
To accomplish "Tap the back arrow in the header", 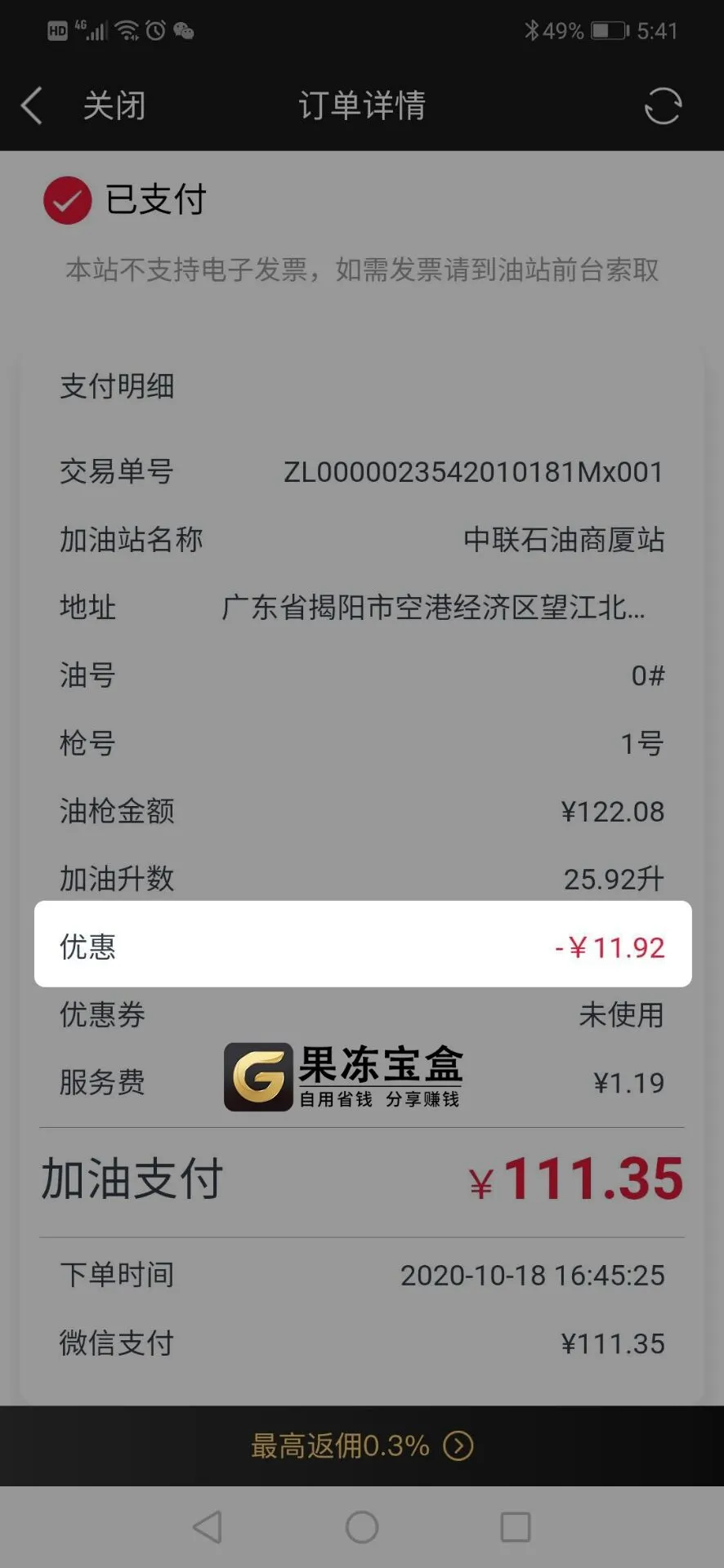I will click(x=32, y=106).
